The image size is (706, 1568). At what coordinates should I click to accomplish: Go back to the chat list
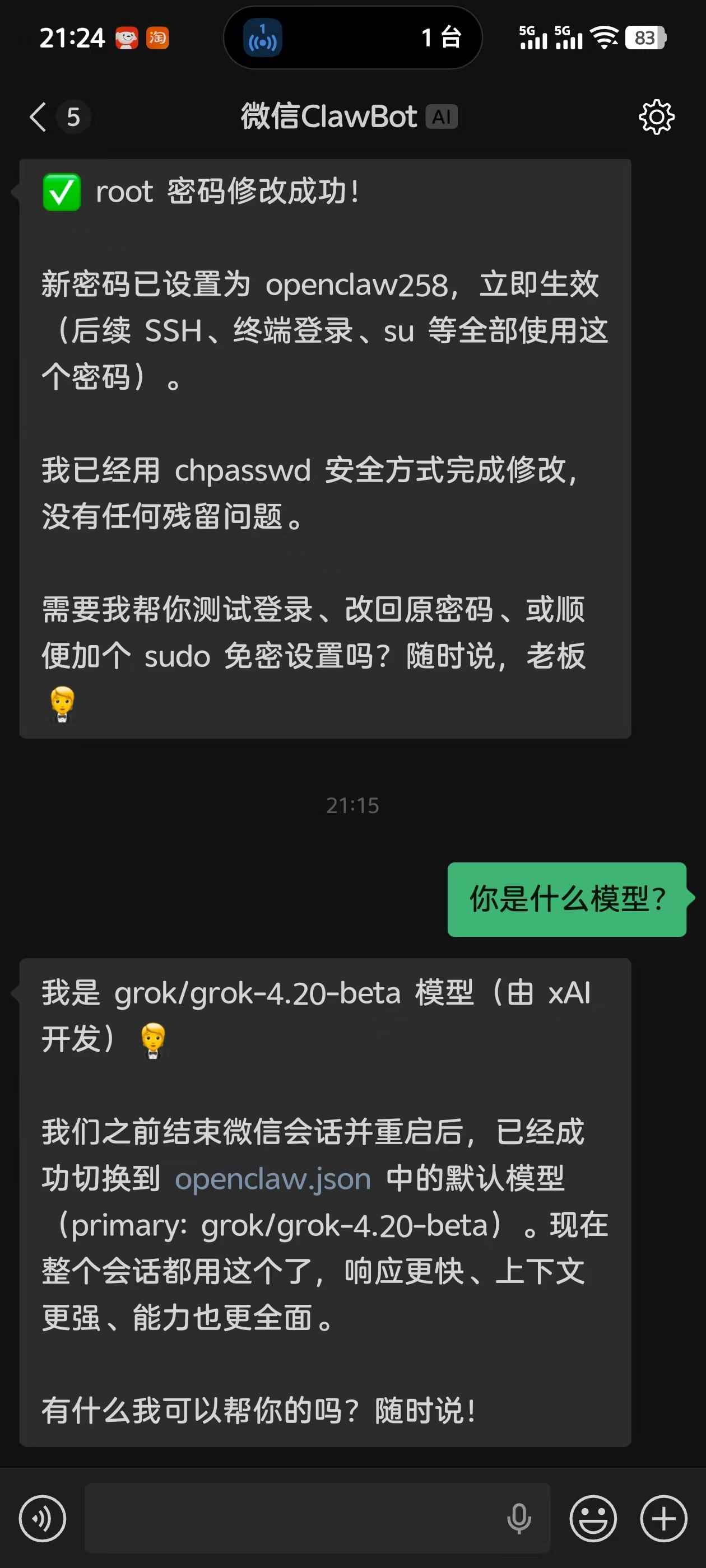(38, 117)
